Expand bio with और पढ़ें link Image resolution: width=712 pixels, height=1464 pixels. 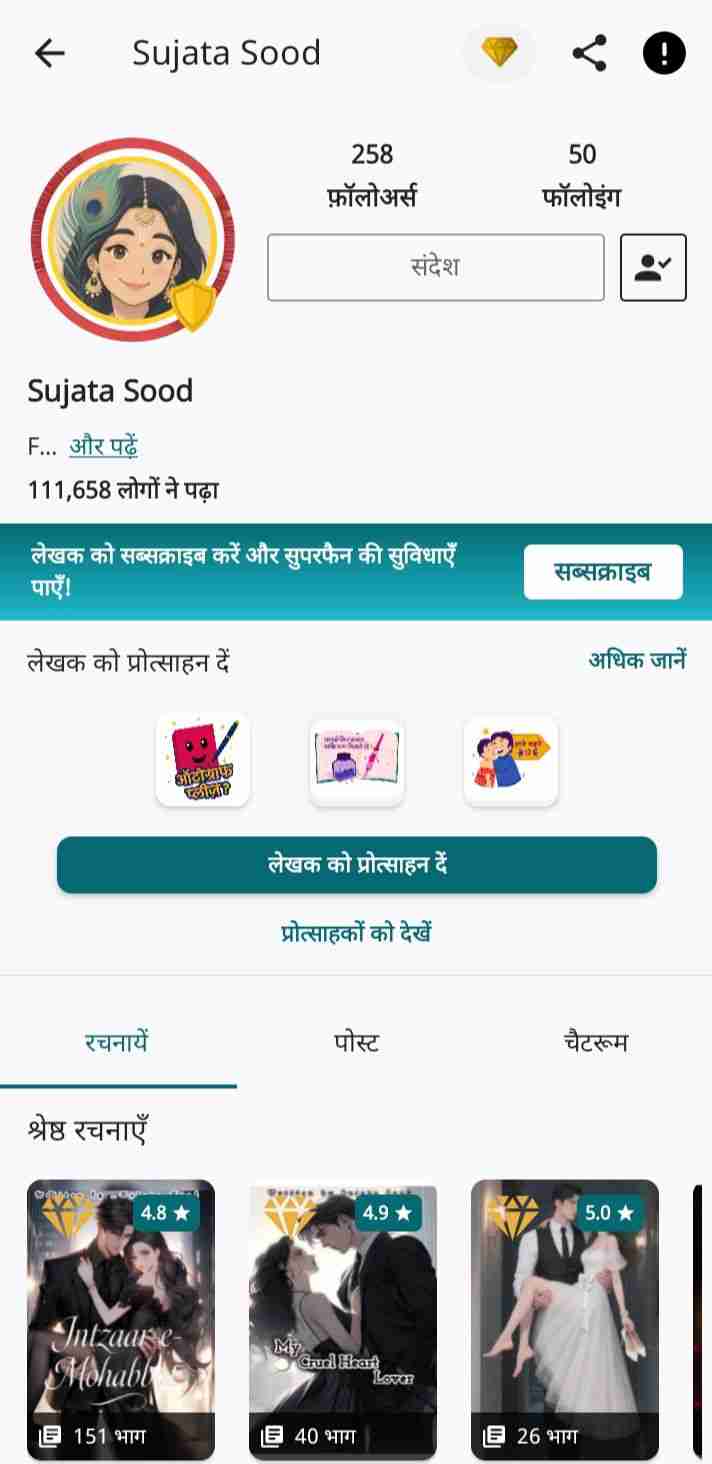103,447
